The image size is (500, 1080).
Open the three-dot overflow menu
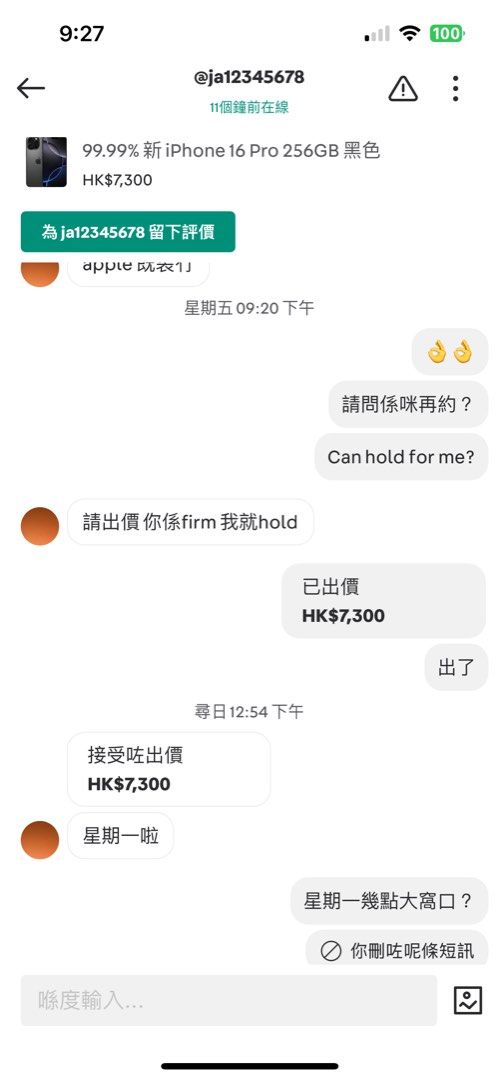pyautogui.click(x=455, y=88)
